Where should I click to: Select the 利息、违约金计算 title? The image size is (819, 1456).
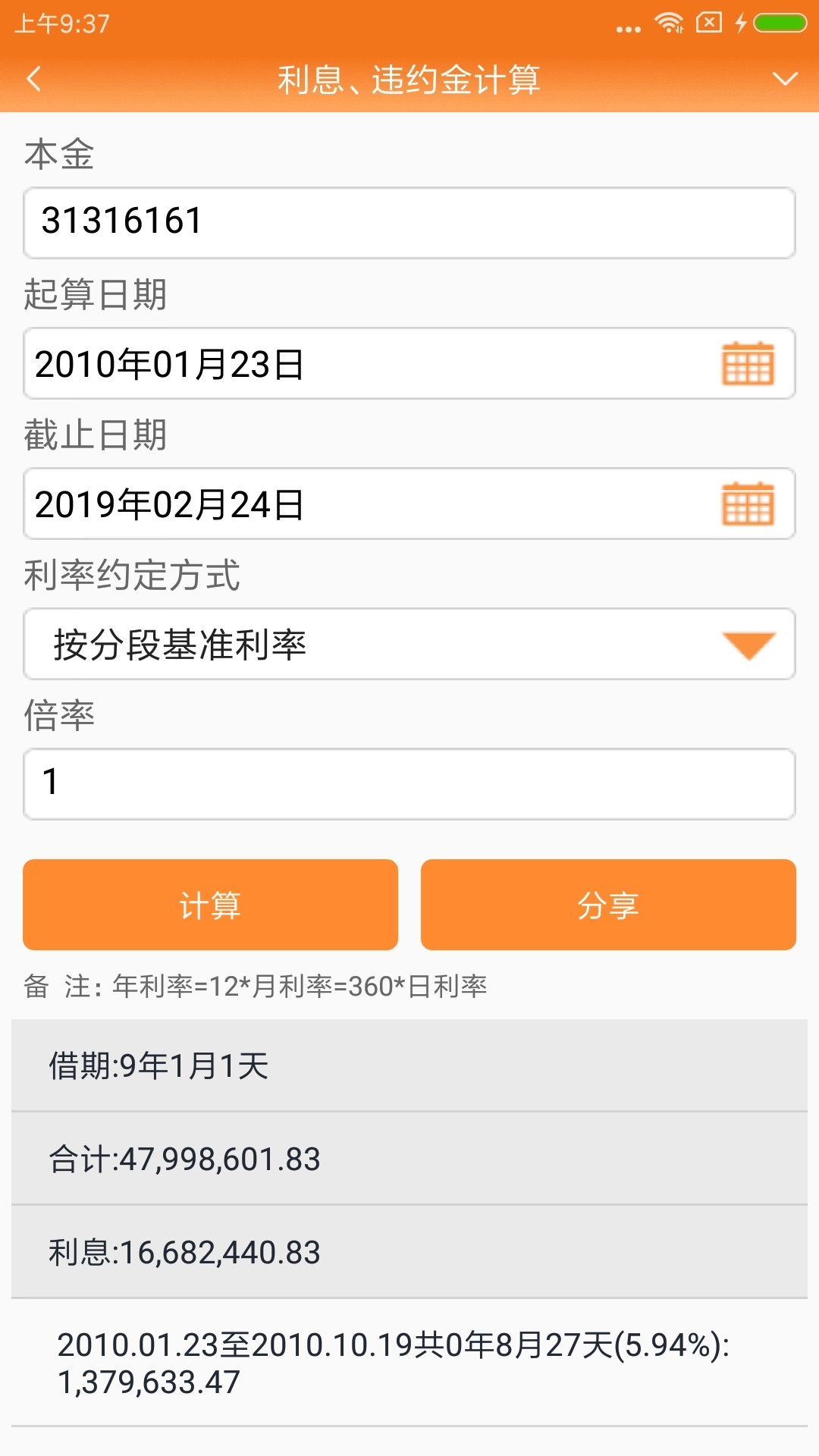(x=409, y=79)
